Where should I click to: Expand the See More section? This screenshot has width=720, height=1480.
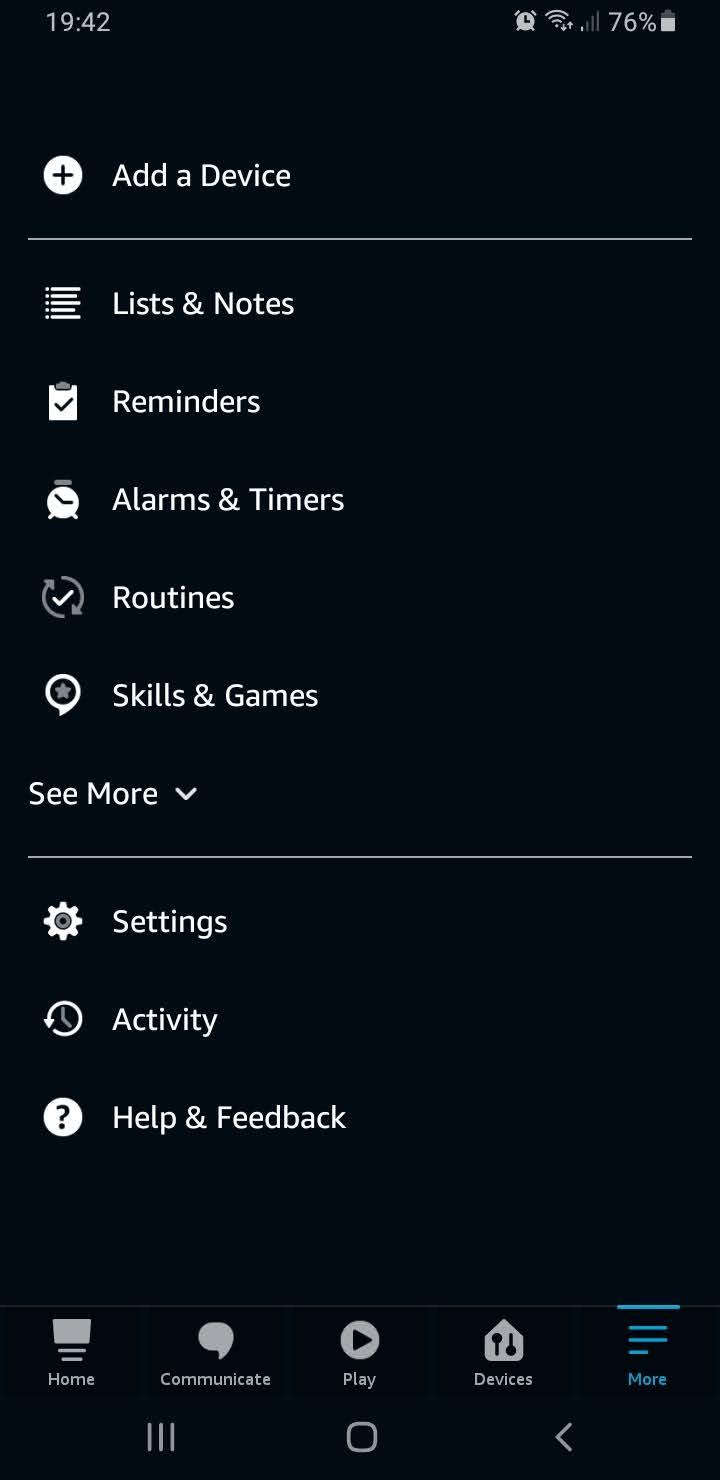93,793
